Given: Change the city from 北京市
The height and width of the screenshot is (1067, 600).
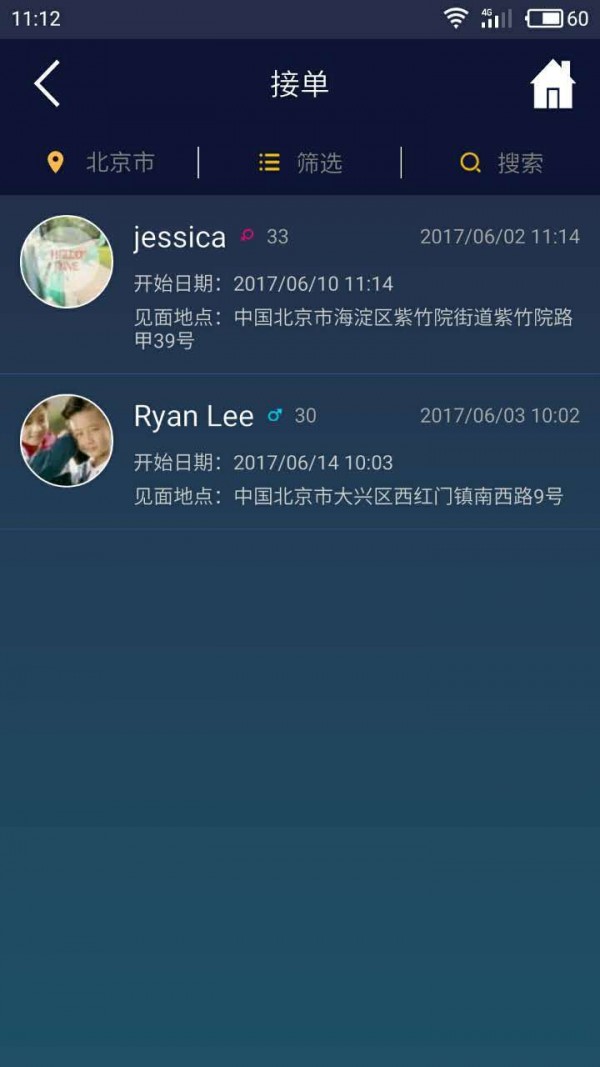Looking at the screenshot, I should click(x=101, y=163).
